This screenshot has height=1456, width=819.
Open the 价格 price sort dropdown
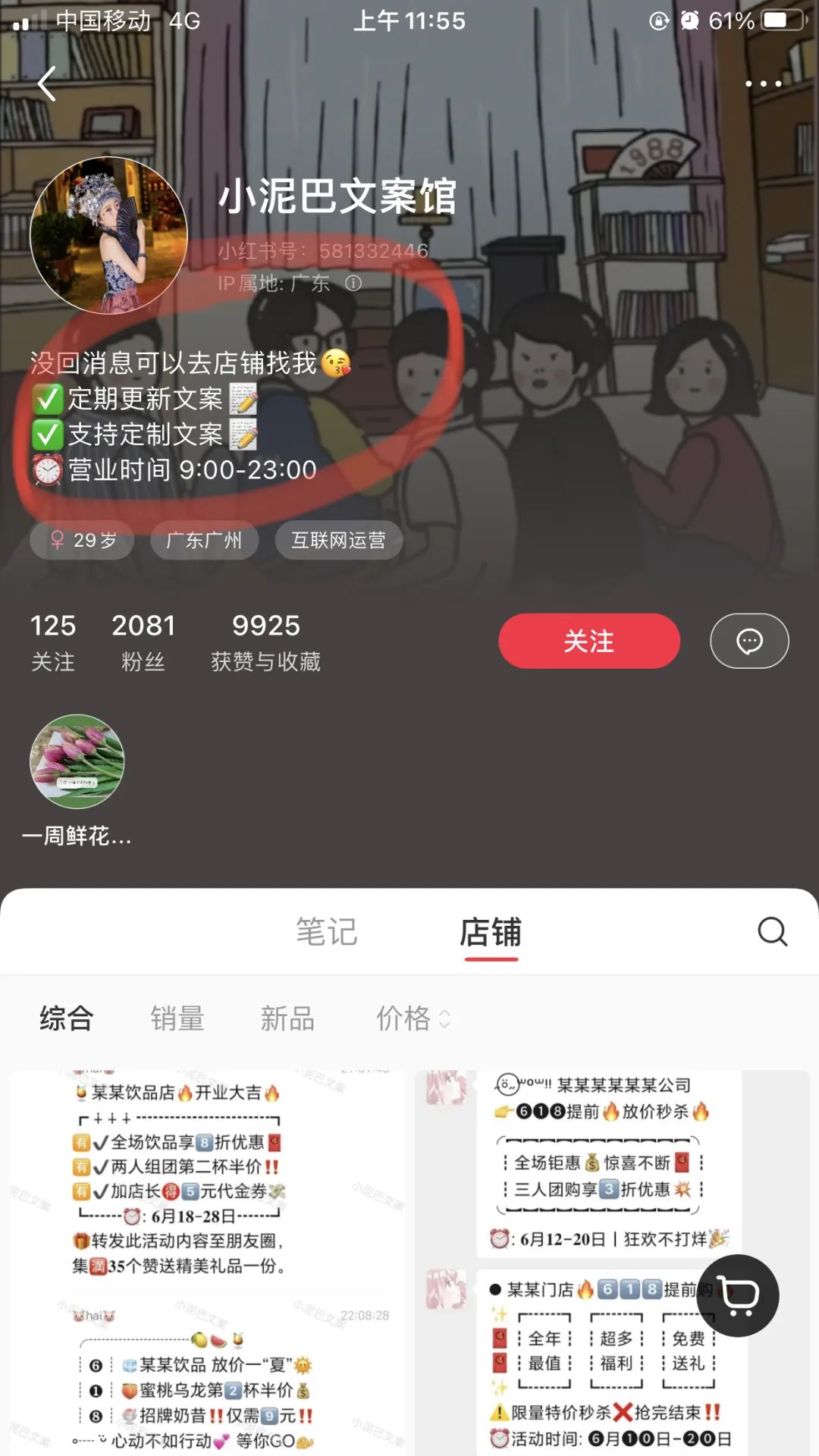(410, 1018)
